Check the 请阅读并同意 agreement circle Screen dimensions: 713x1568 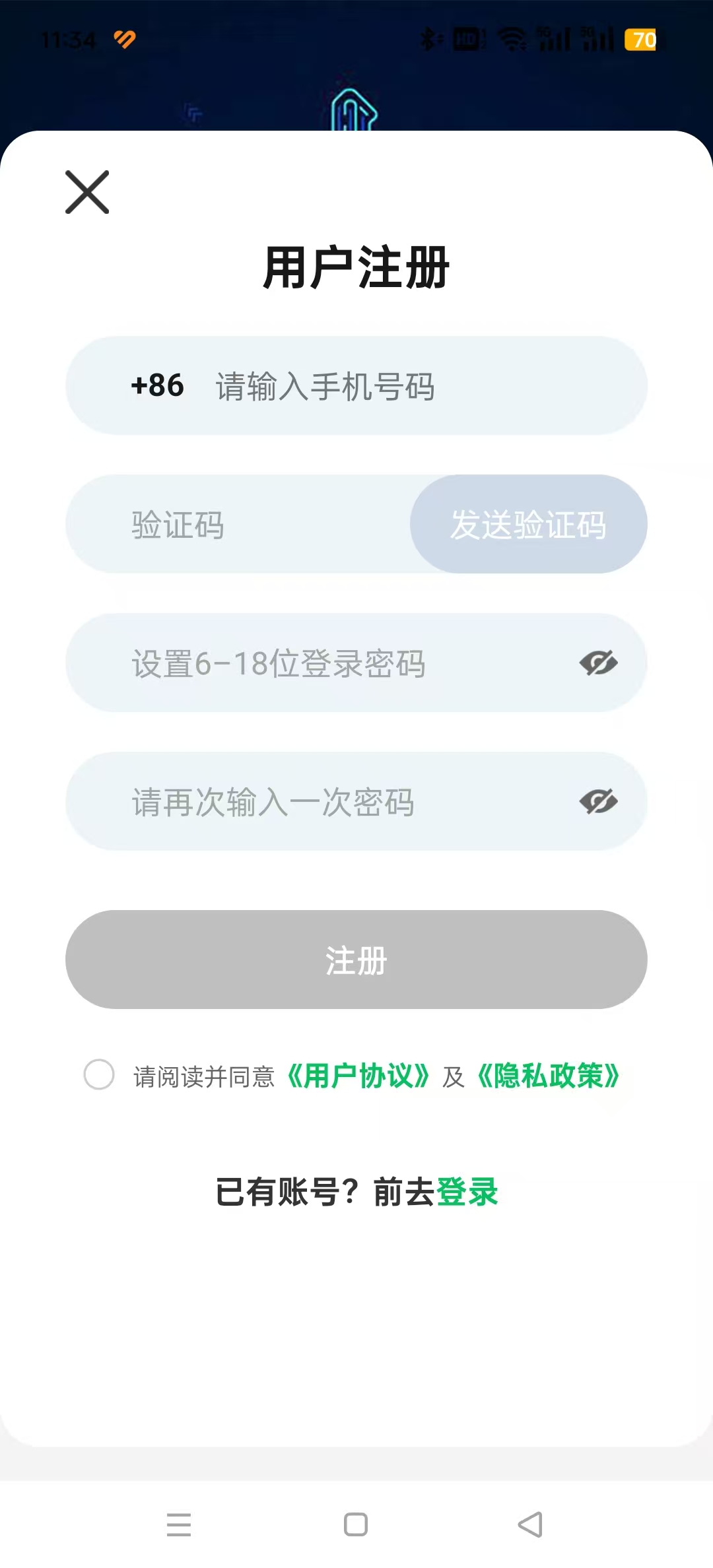(x=99, y=1074)
